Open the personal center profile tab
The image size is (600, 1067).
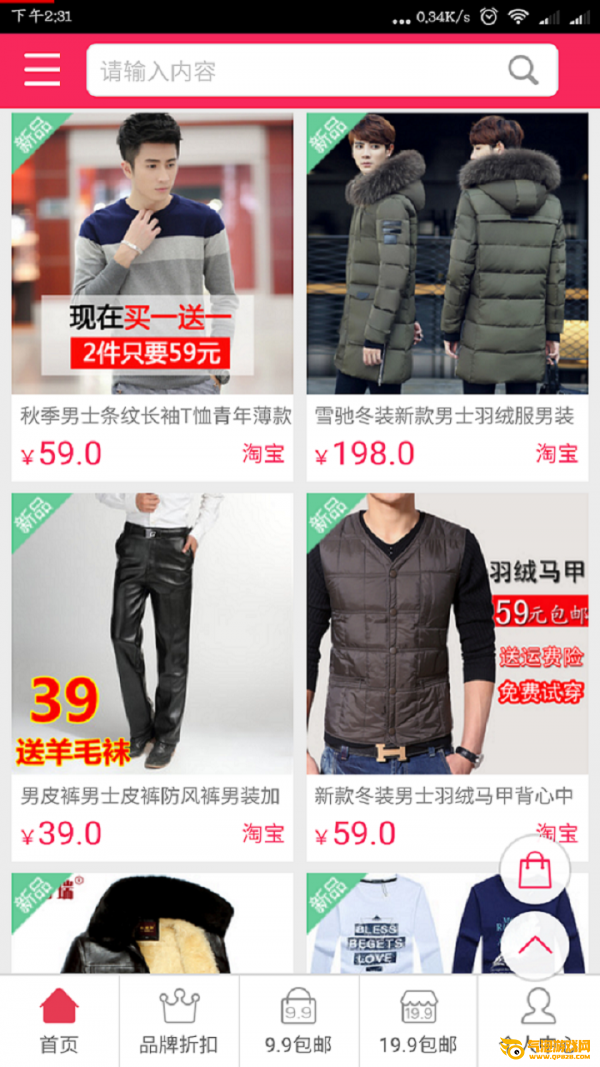[x=539, y=1021]
